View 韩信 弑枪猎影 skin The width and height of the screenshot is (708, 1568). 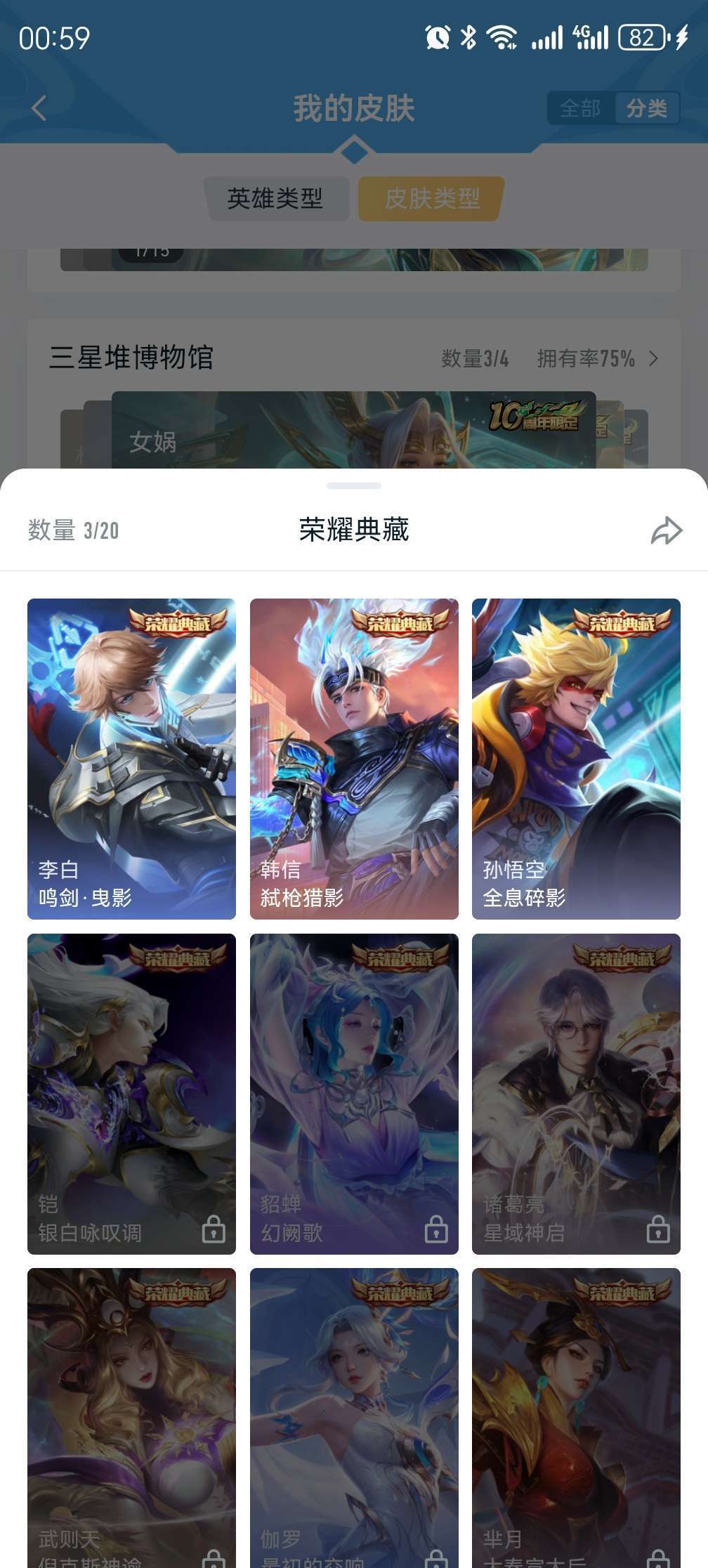pyautogui.click(x=354, y=759)
